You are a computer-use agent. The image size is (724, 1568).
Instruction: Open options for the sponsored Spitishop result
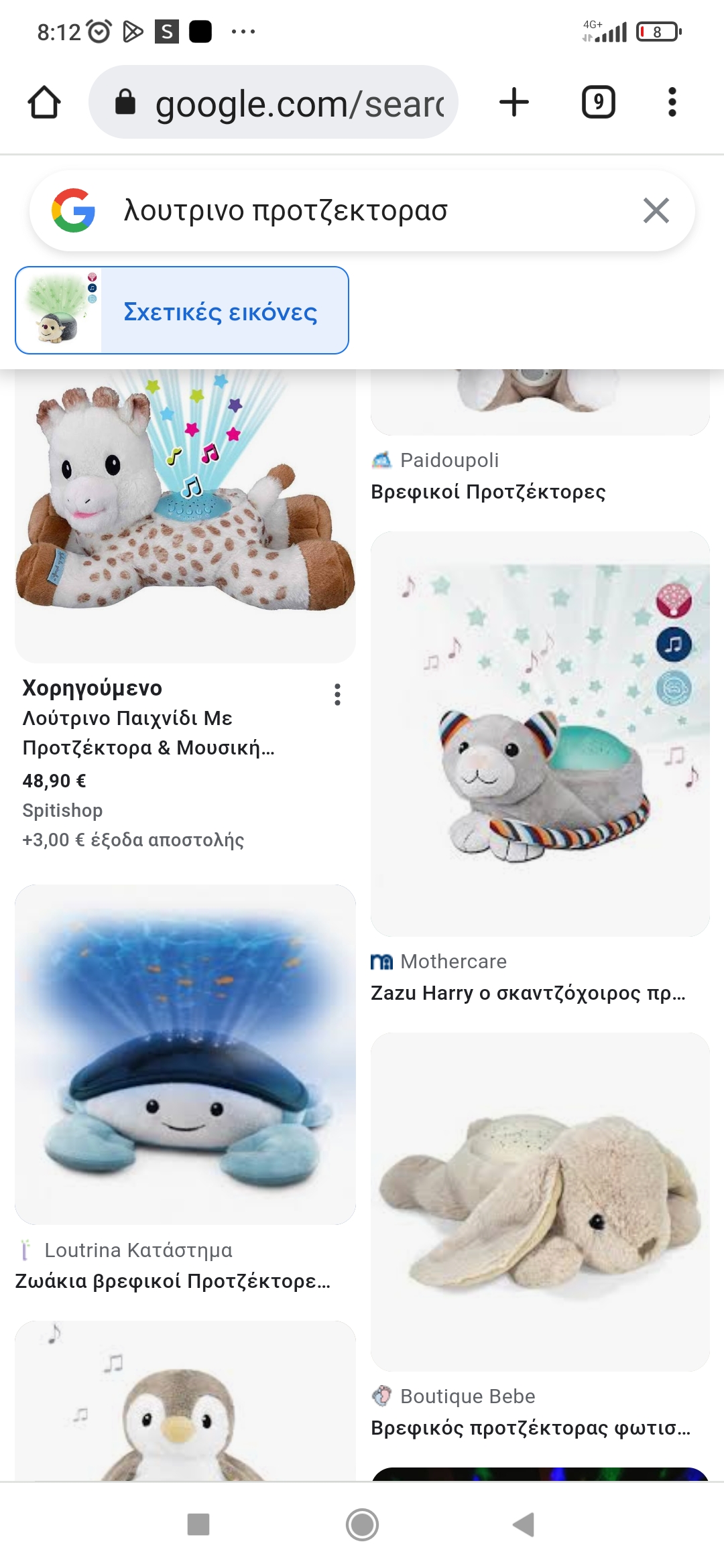click(x=337, y=695)
